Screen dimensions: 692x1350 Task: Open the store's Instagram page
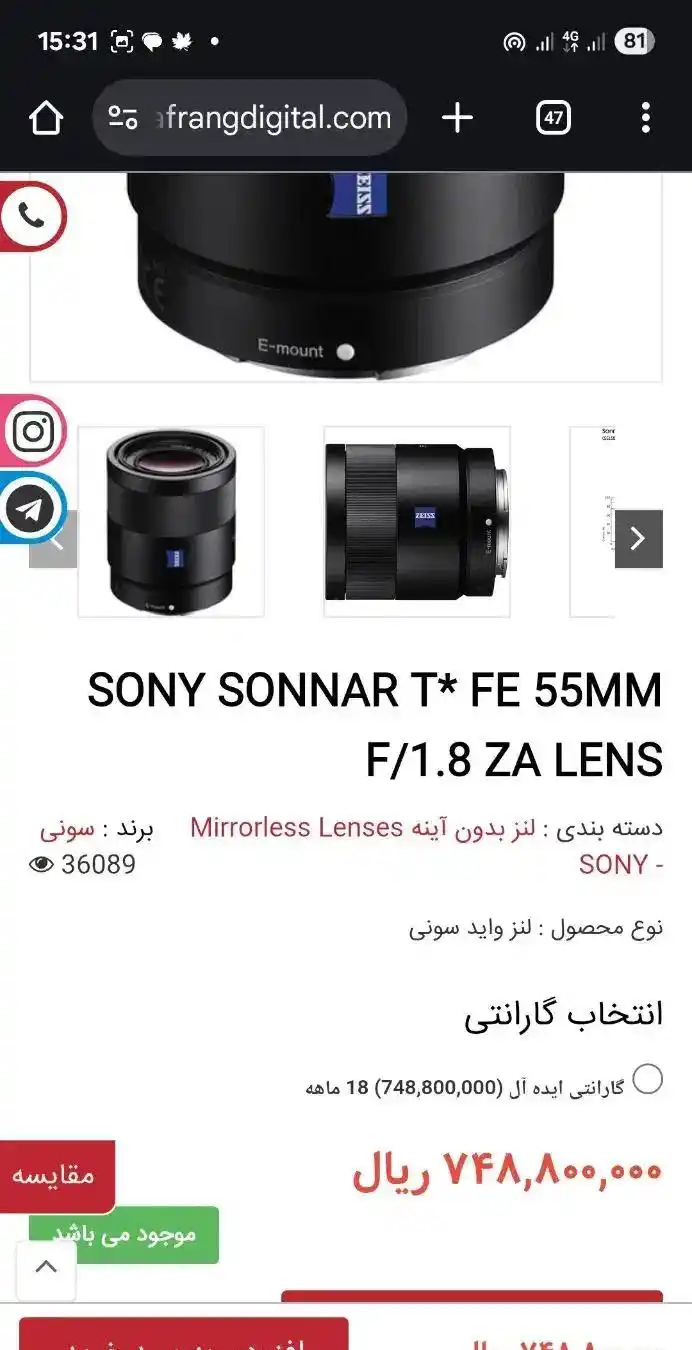34,432
